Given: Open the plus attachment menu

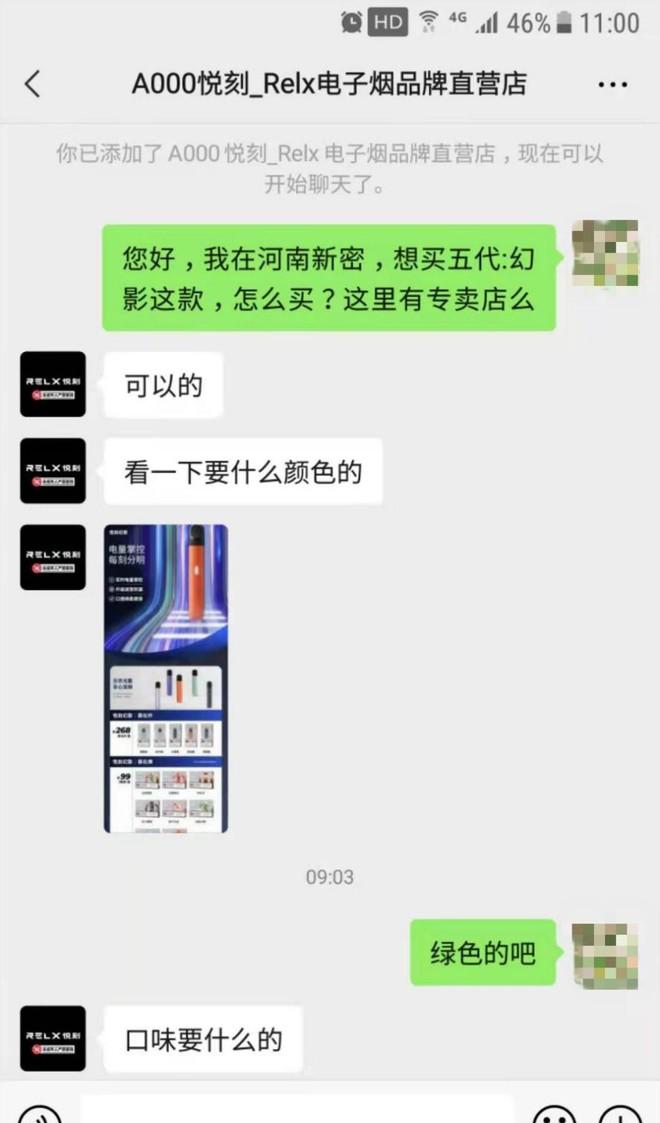Looking at the screenshot, I should (620, 1115).
